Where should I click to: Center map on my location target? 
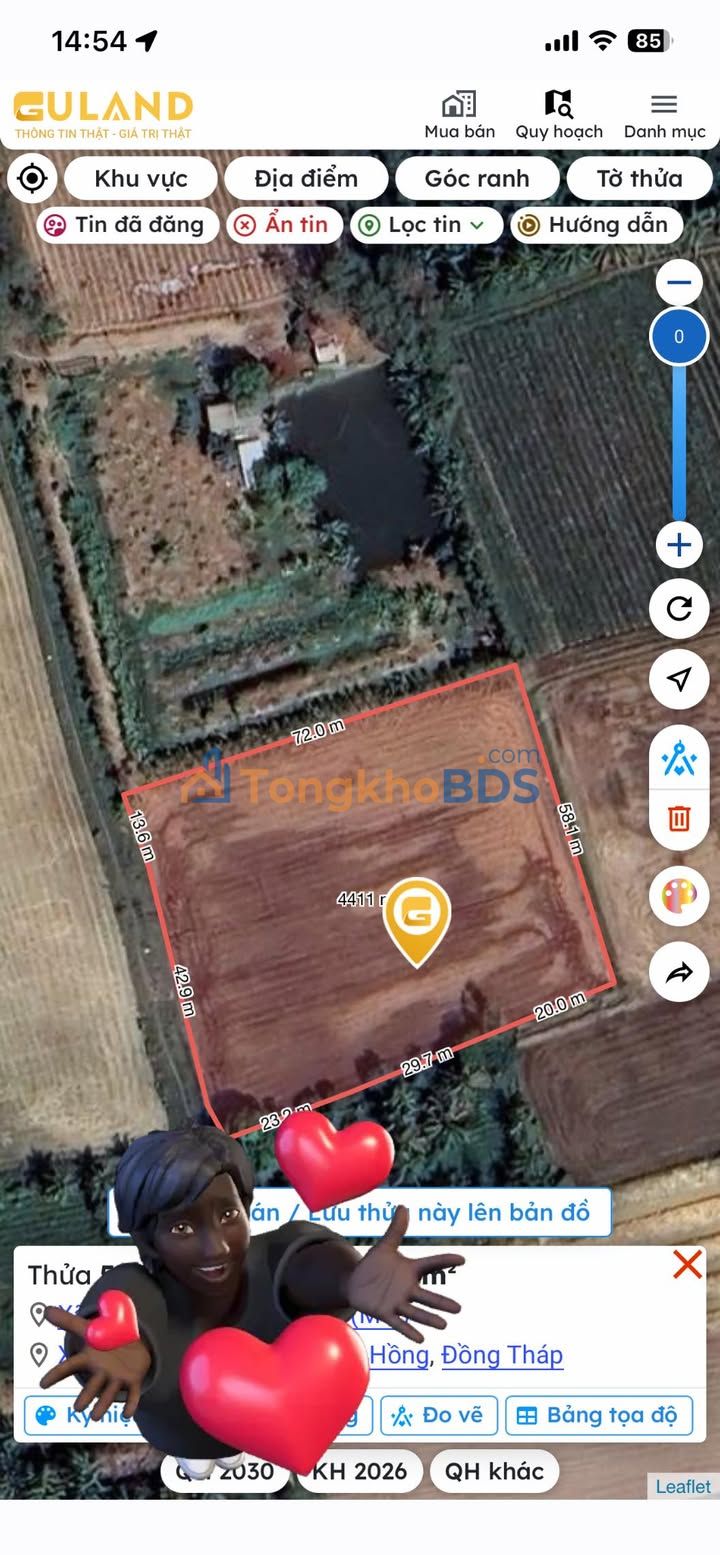(32, 179)
